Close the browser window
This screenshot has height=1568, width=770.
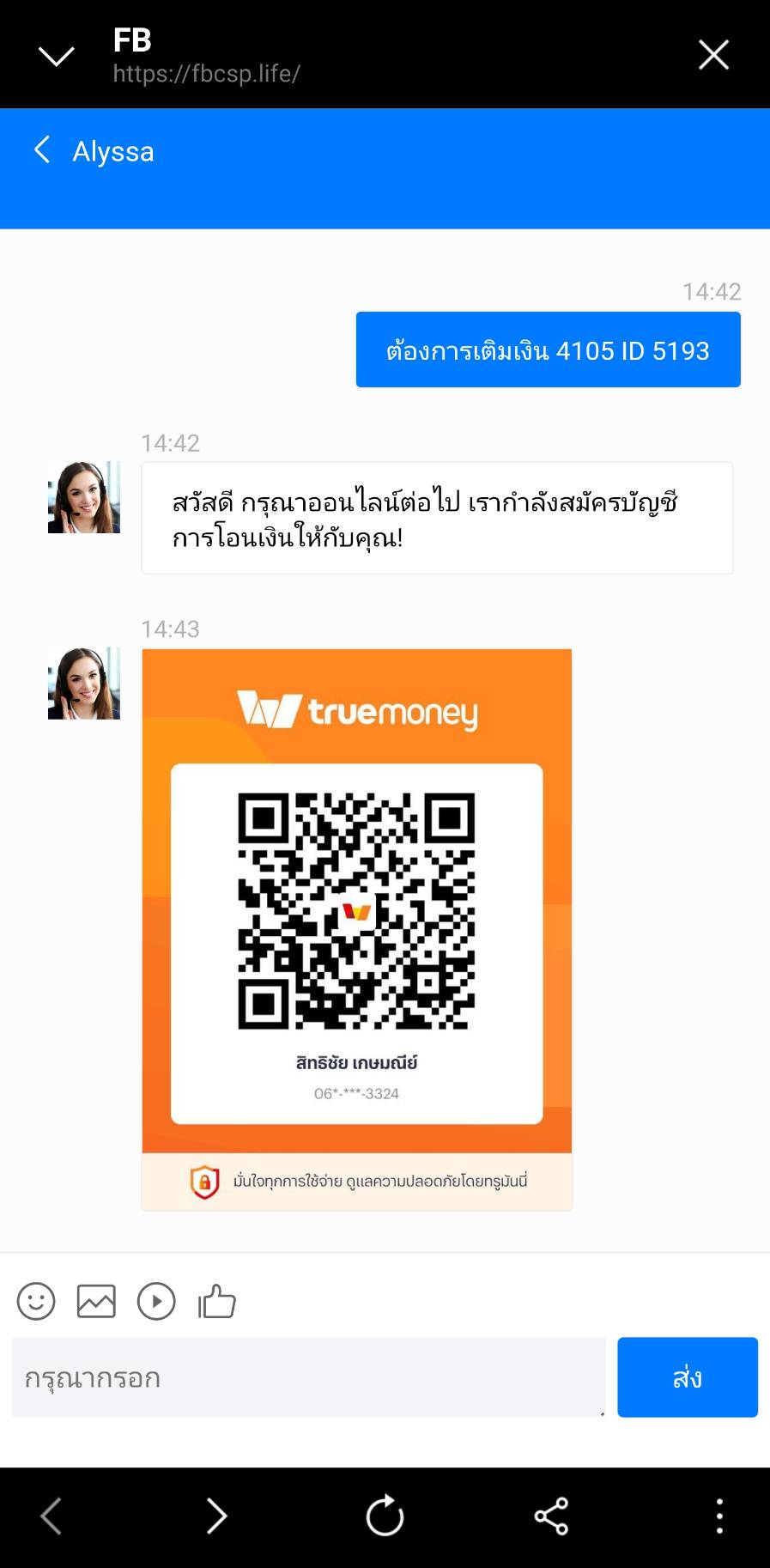pyautogui.click(x=713, y=55)
